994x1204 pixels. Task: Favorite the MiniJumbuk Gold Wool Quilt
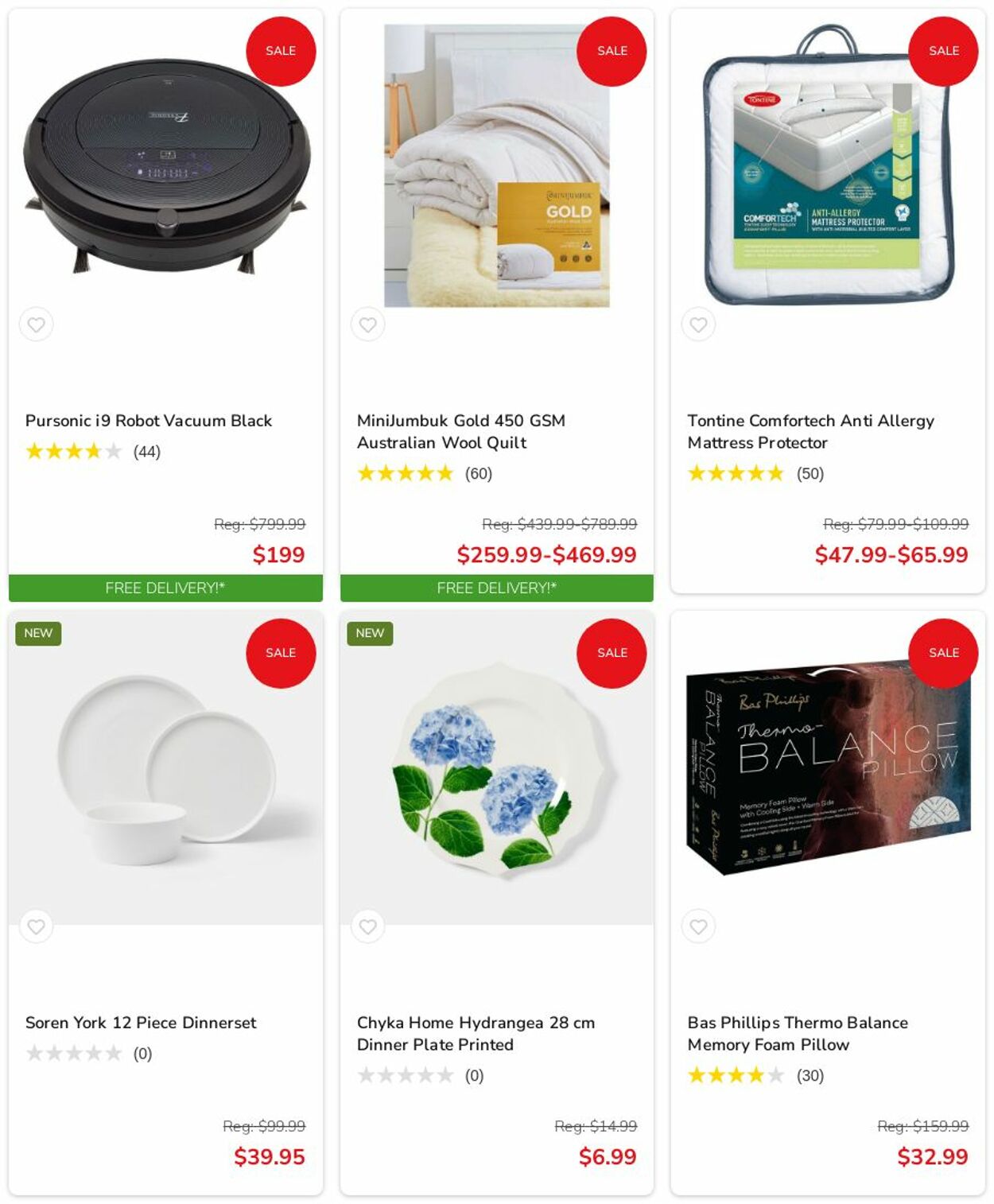(367, 324)
